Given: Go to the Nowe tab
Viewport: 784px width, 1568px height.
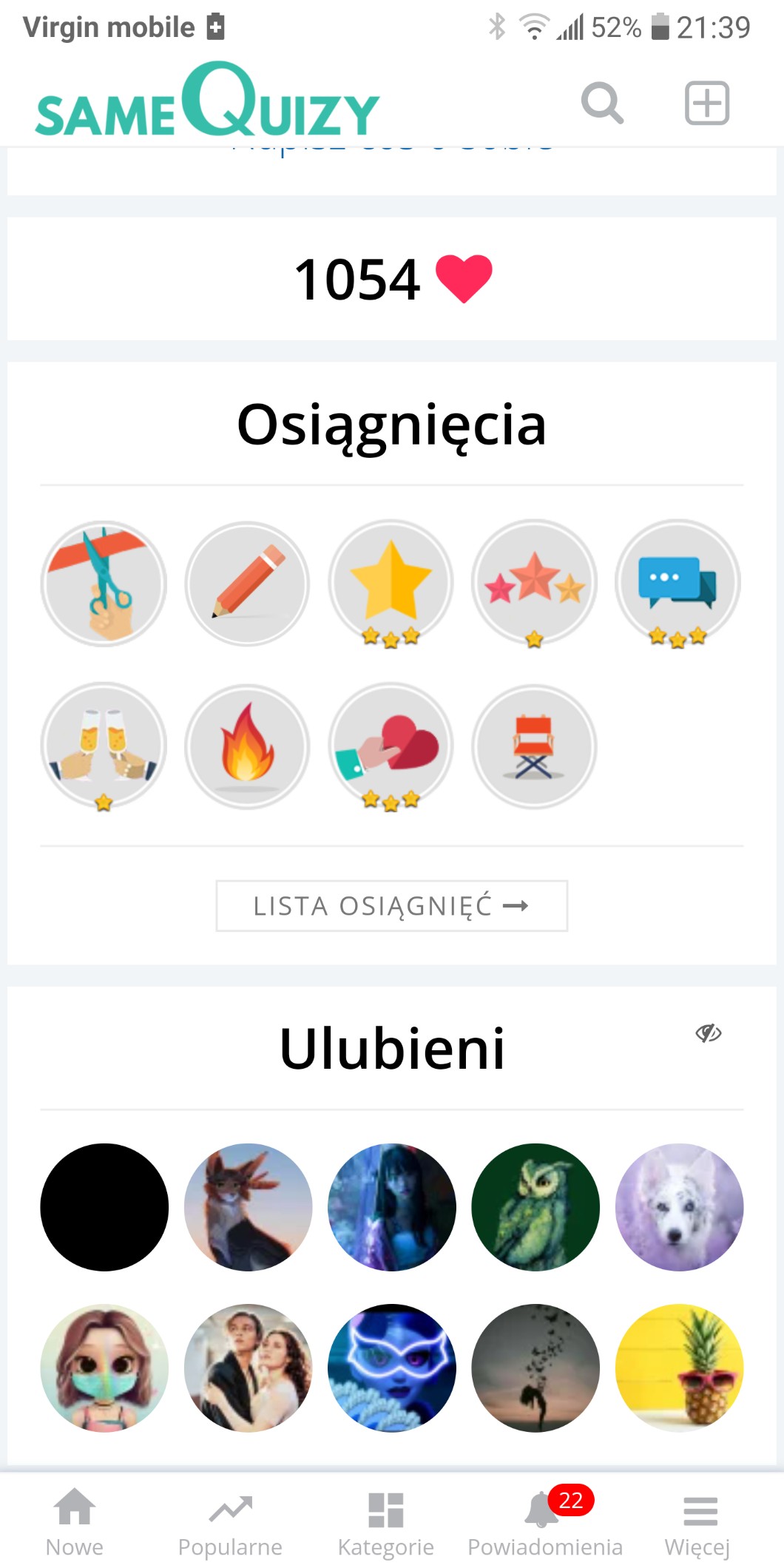Looking at the screenshot, I should pos(75,1523).
